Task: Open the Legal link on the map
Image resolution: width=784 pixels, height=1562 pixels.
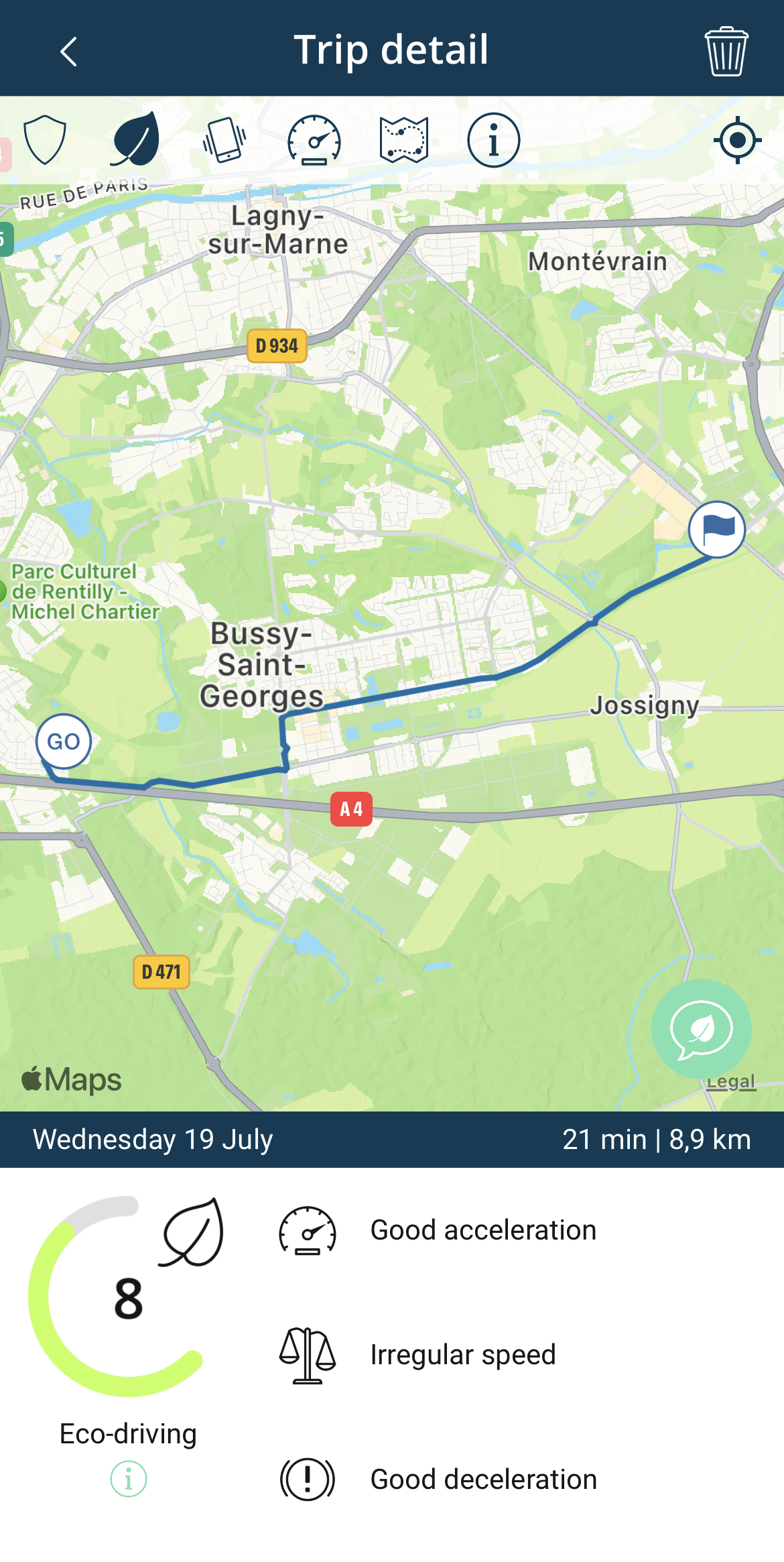Action: coord(731,1081)
